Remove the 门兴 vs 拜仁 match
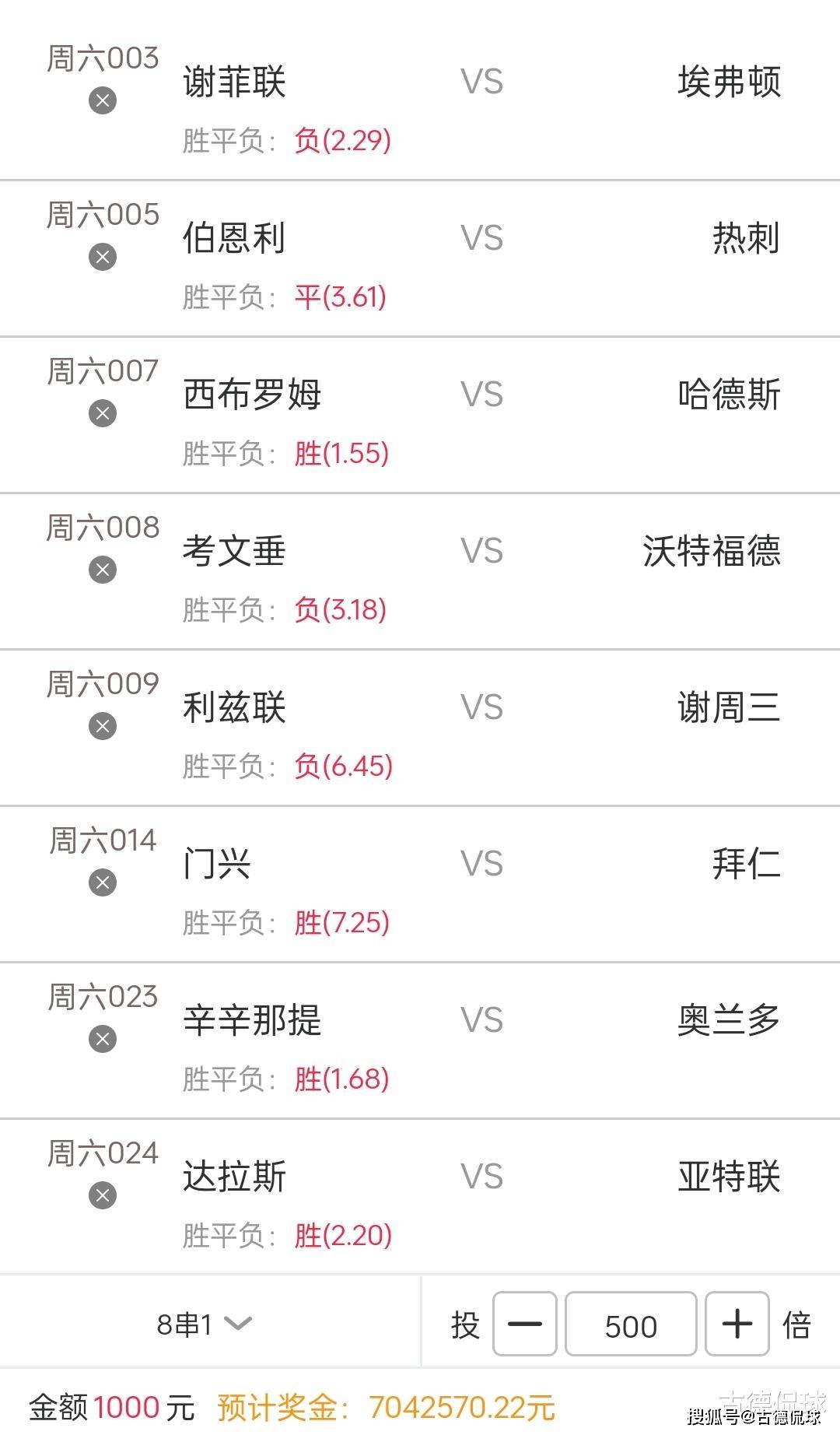The image size is (840, 1435). point(103,882)
